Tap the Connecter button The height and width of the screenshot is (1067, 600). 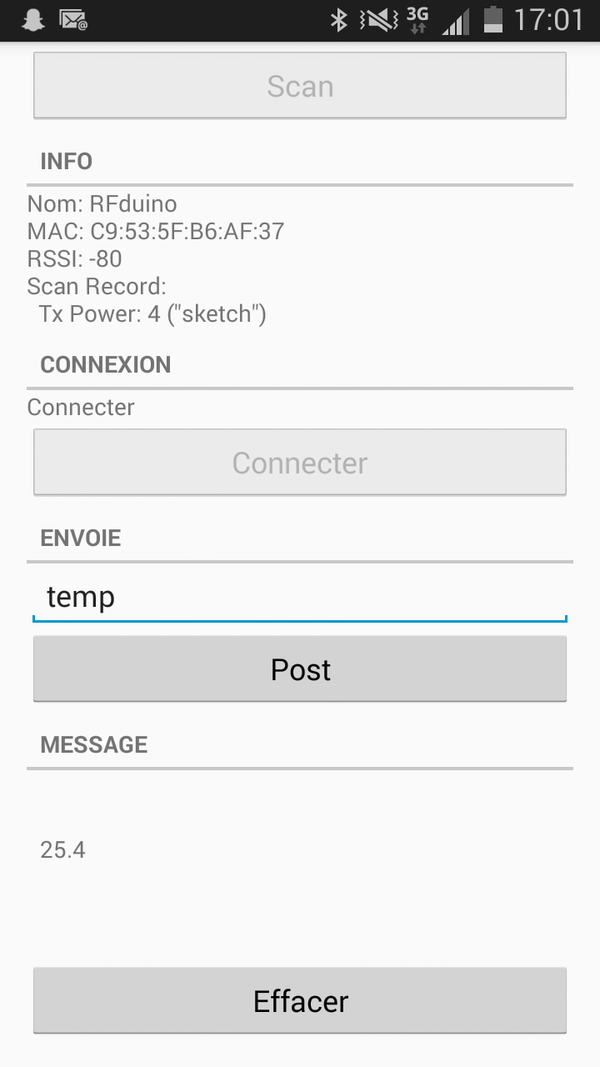(300, 462)
